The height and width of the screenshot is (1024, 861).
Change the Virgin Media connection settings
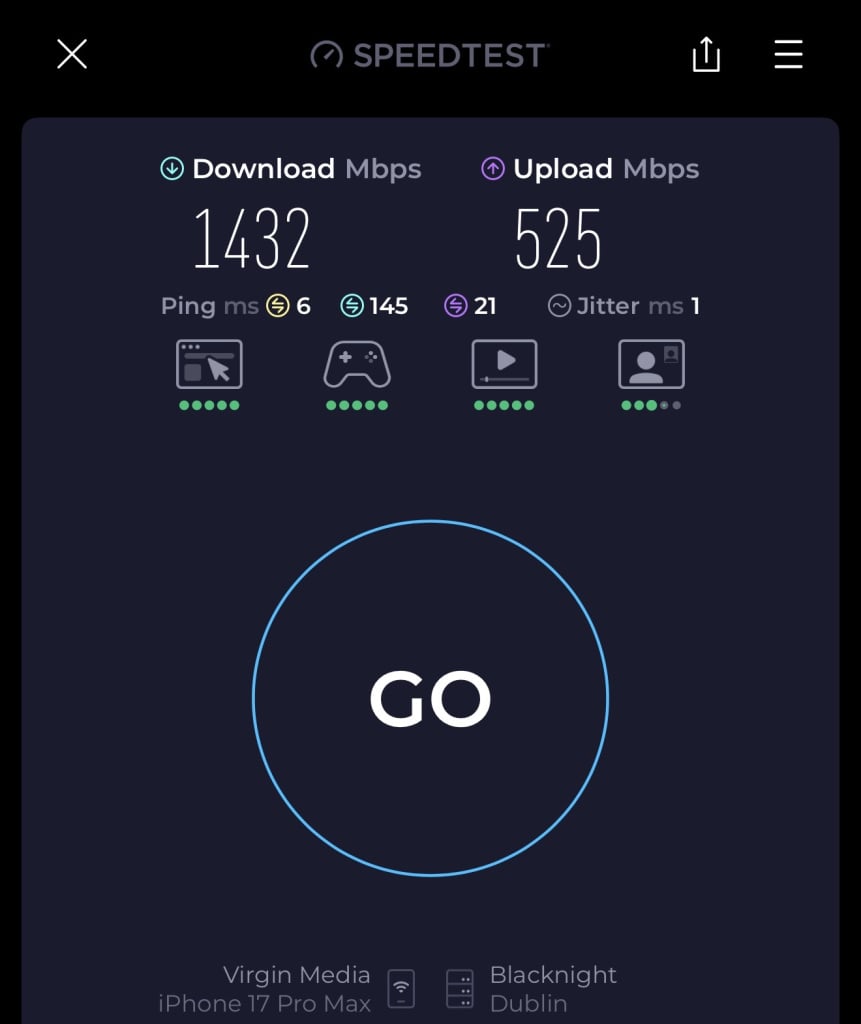(x=296, y=988)
